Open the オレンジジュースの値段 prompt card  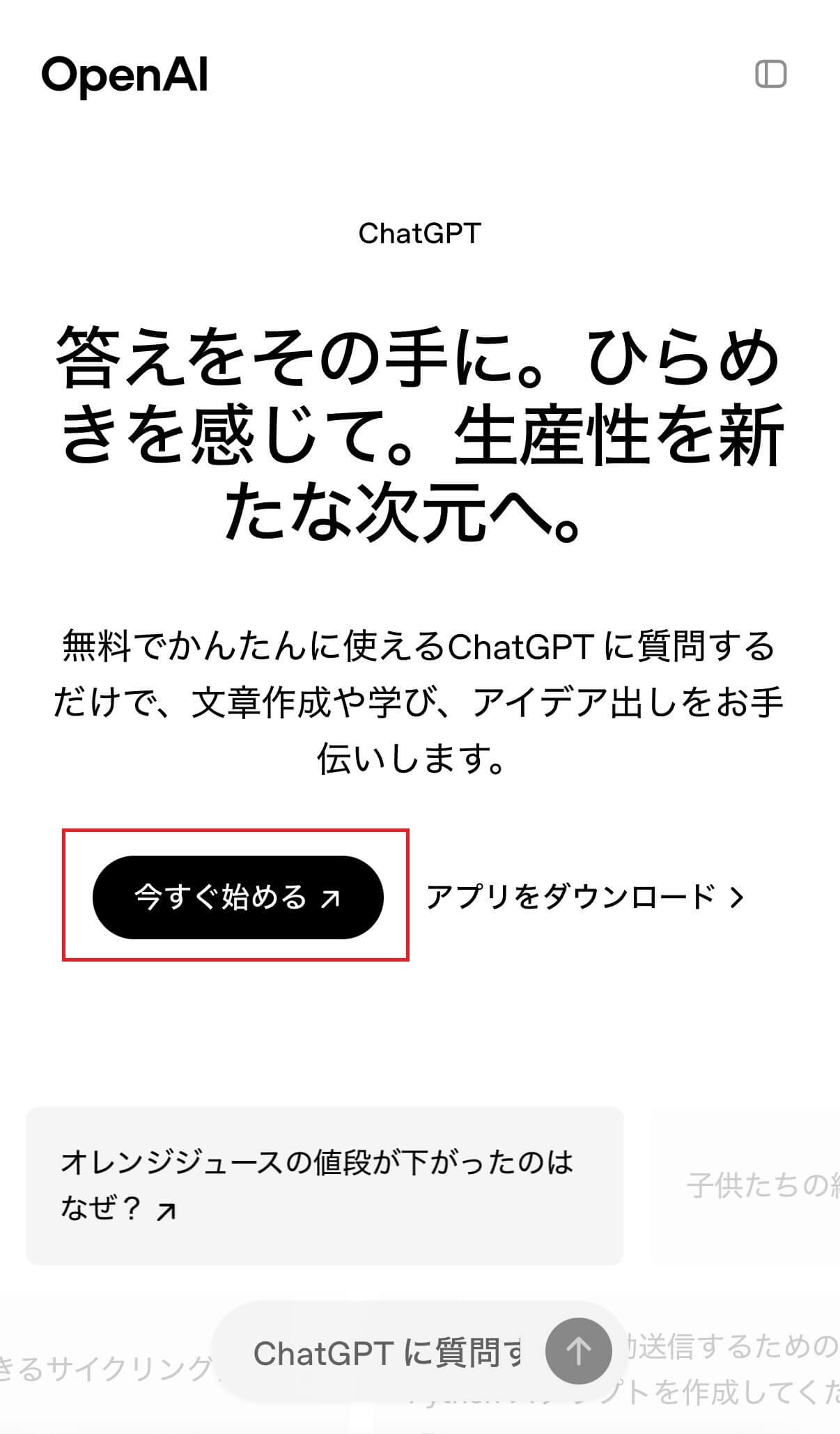[x=325, y=1185]
